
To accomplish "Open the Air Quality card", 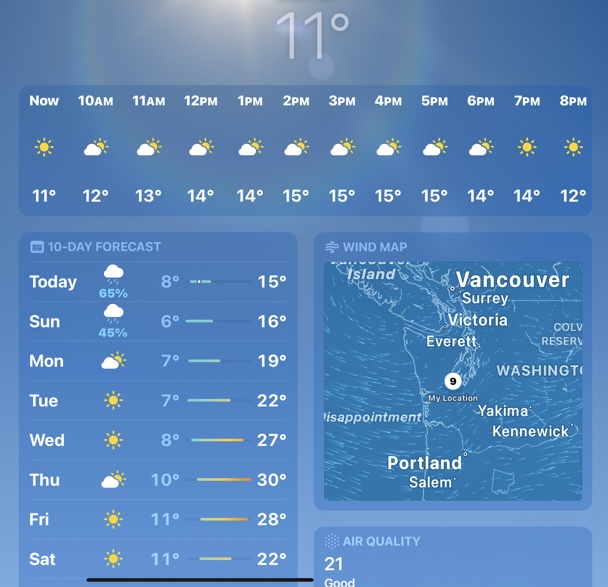I will 452,556.
